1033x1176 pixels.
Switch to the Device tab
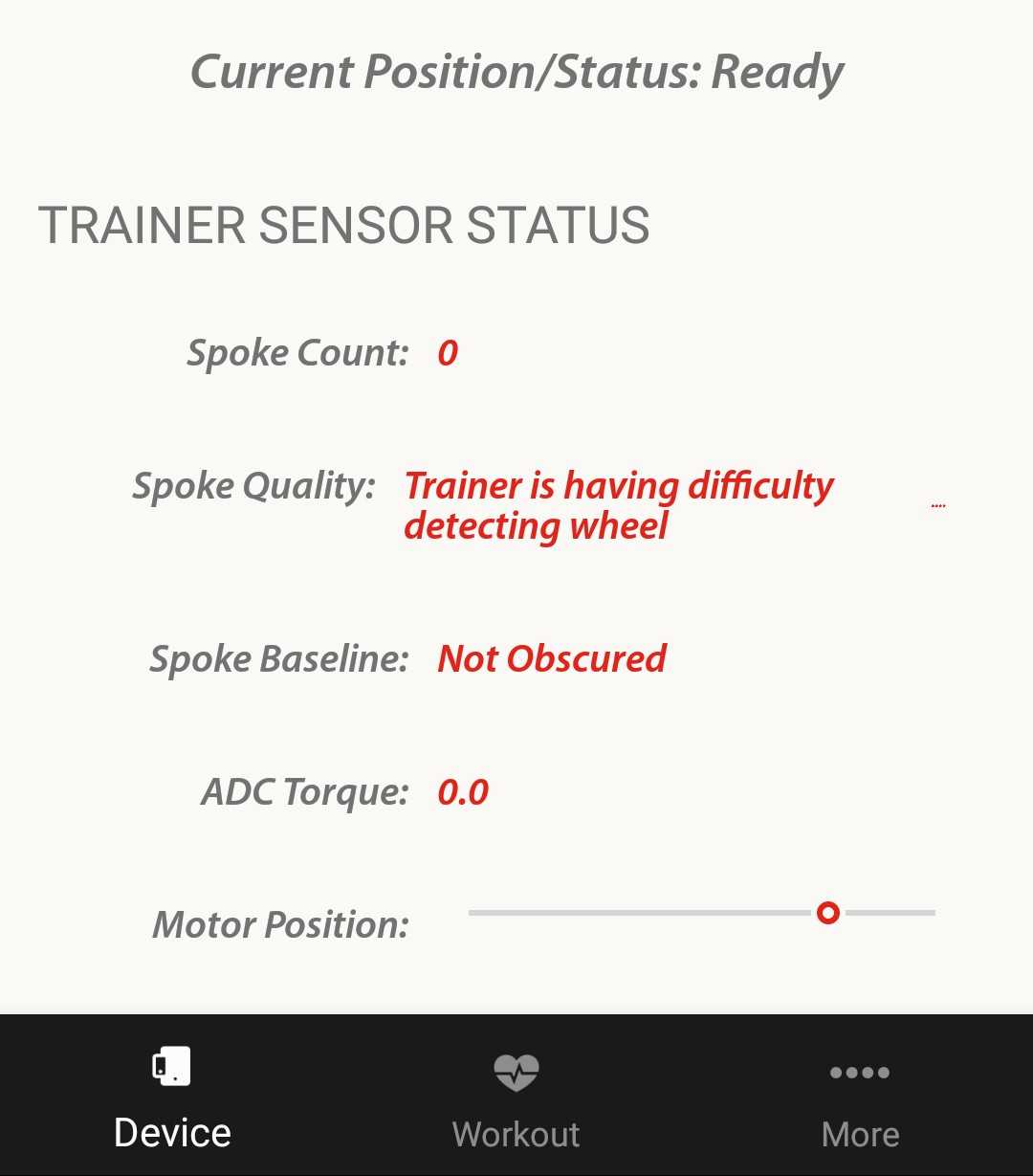[172, 1096]
